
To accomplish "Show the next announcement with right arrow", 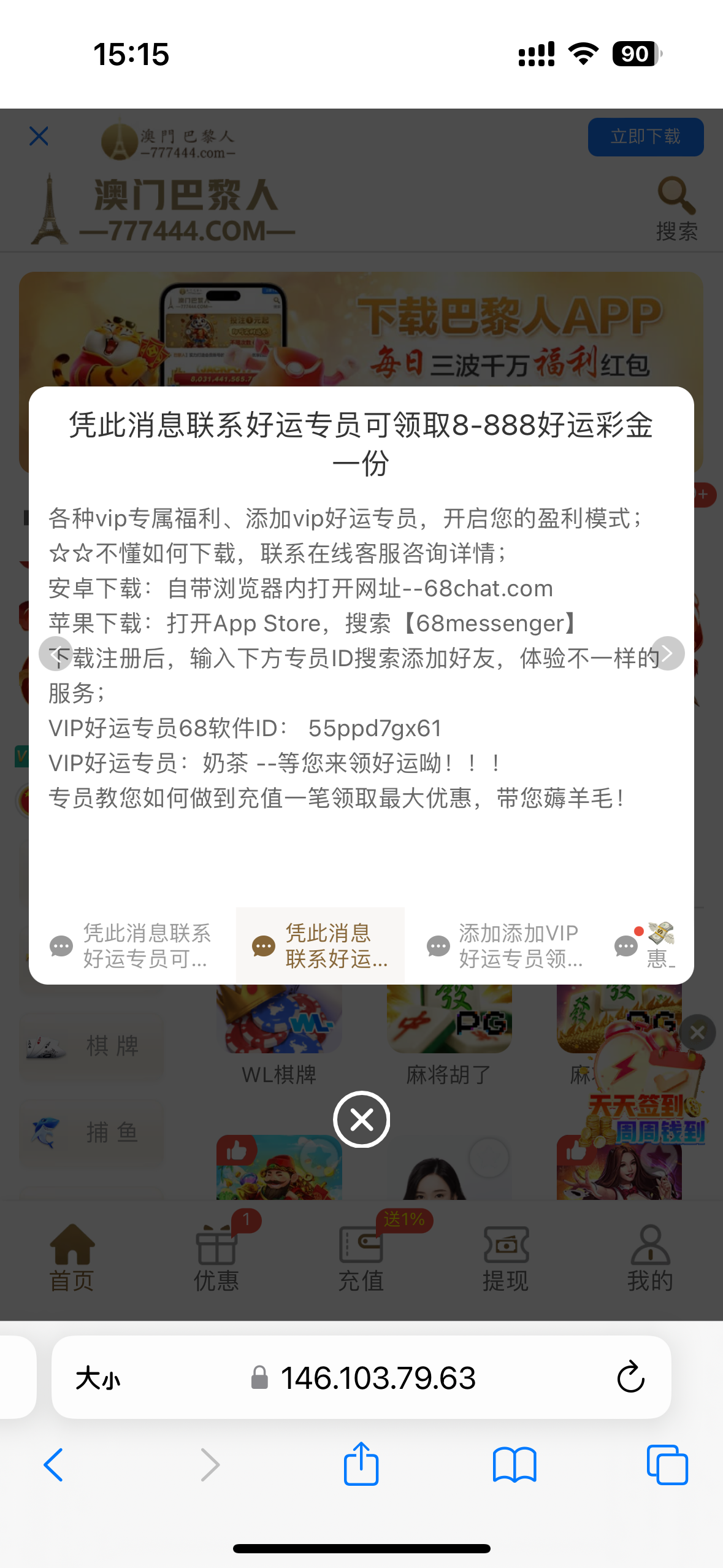I will click(x=667, y=653).
